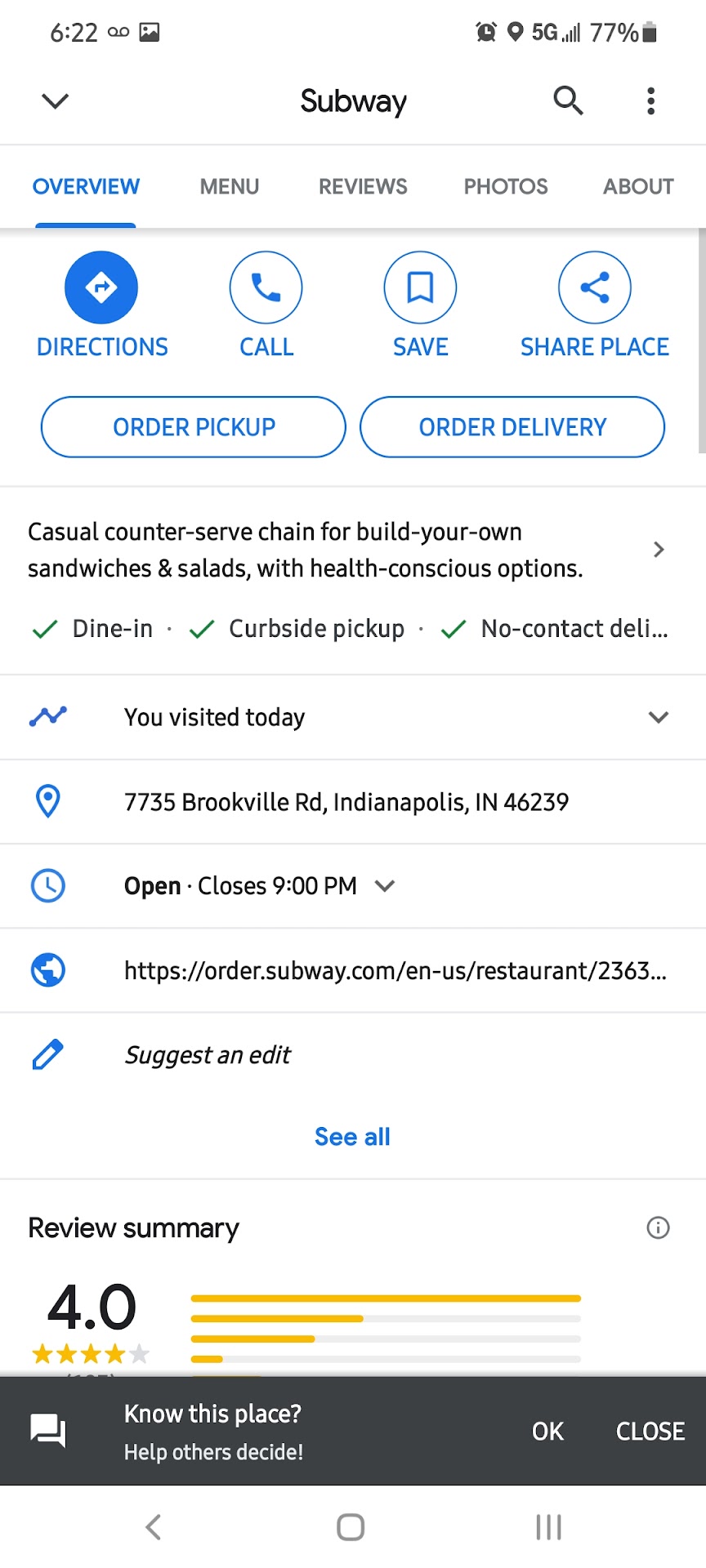The width and height of the screenshot is (706, 1568).
Task: Expand the opening hours dropdown
Action: pos(385,886)
